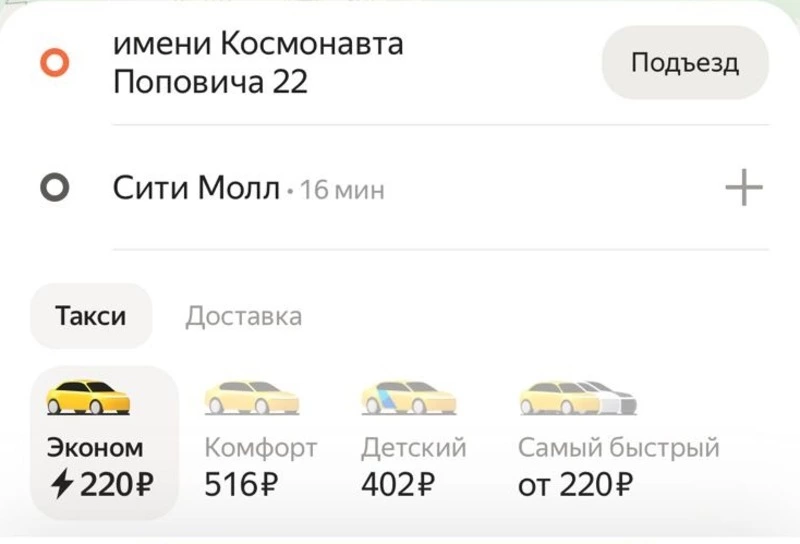Tap the Подъезд button
Viewport: 800px width, 544px height.
(x=684, y=63)
